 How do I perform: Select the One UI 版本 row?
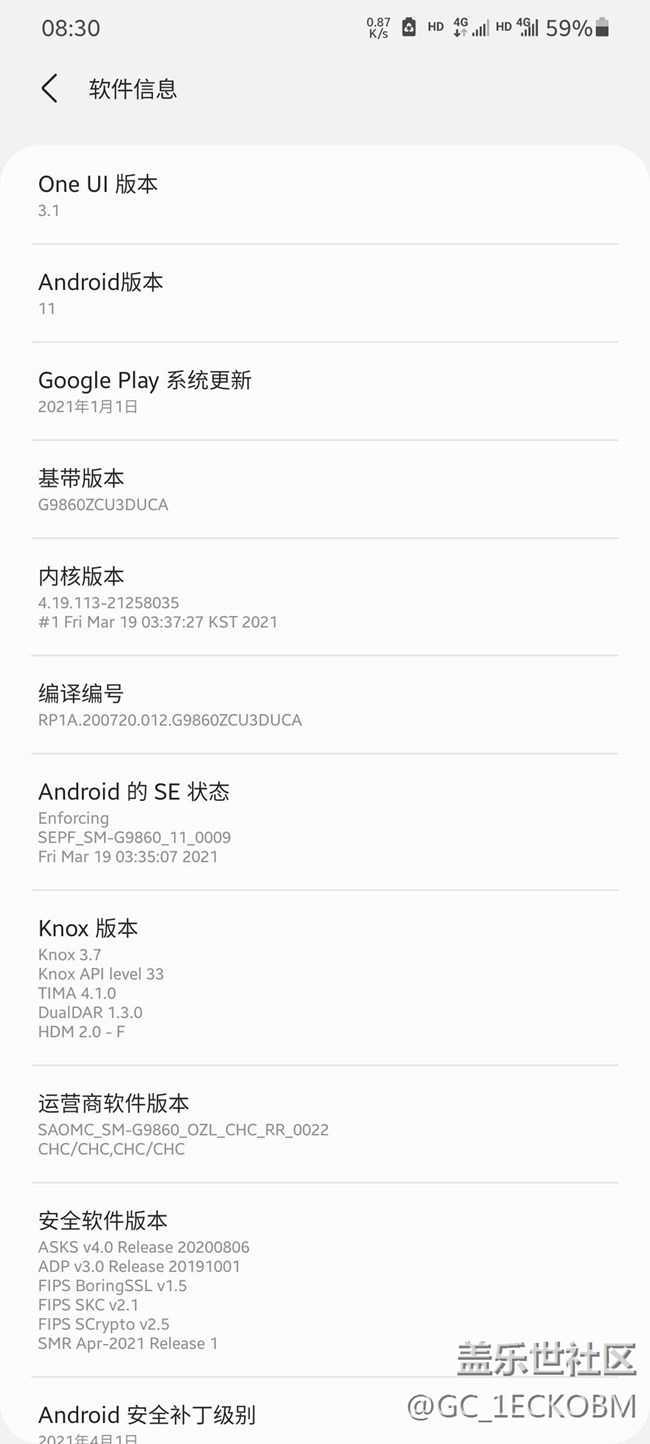click(x=325, y=195)
